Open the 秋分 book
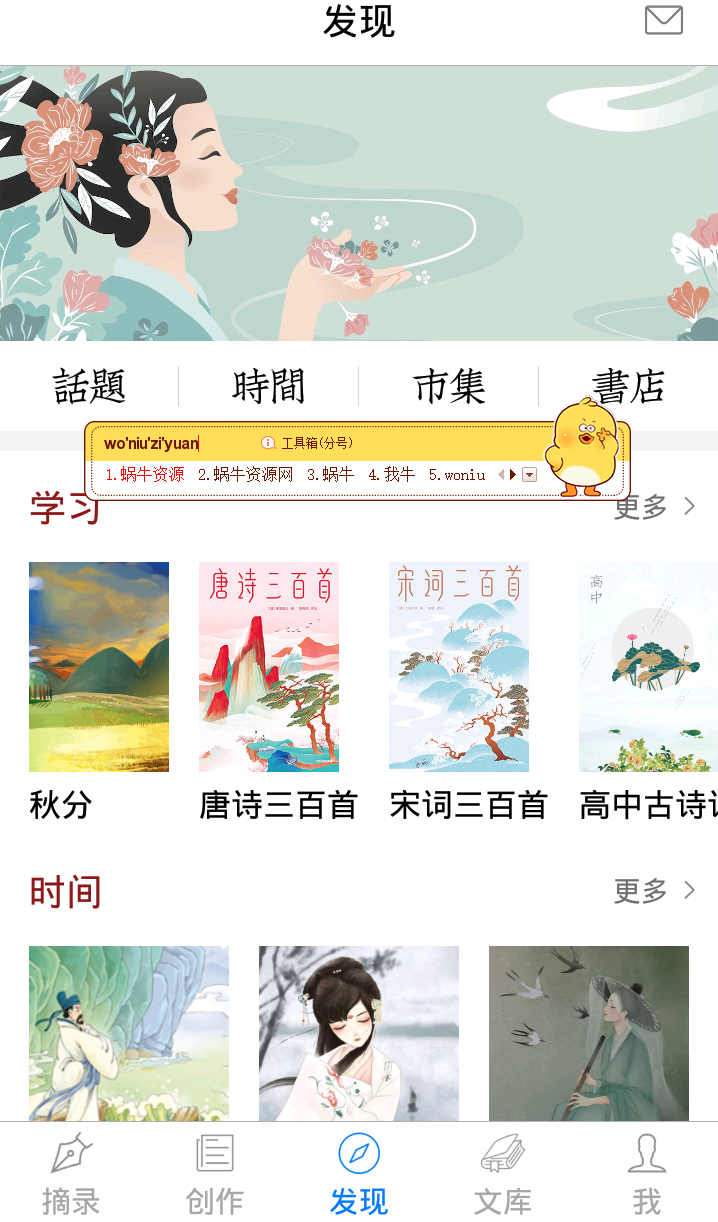This screenshot has height=1222, width=718. coord(99,667)
